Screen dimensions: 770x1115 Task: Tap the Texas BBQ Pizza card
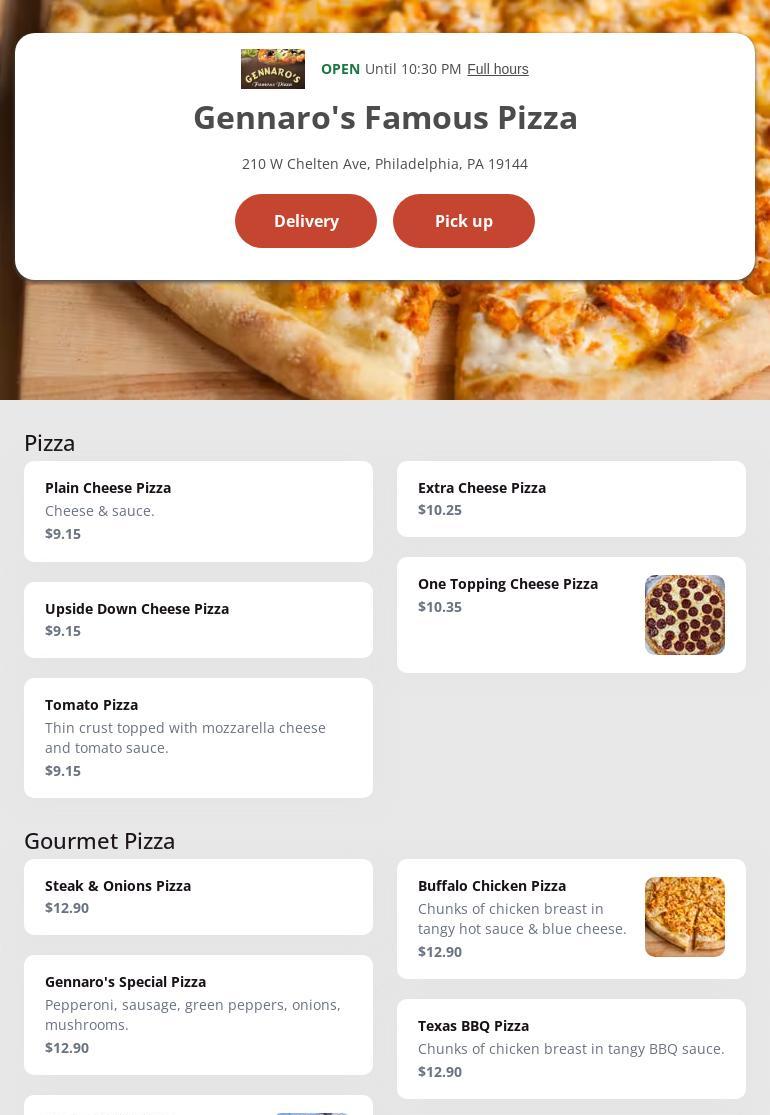[571, 1049]
